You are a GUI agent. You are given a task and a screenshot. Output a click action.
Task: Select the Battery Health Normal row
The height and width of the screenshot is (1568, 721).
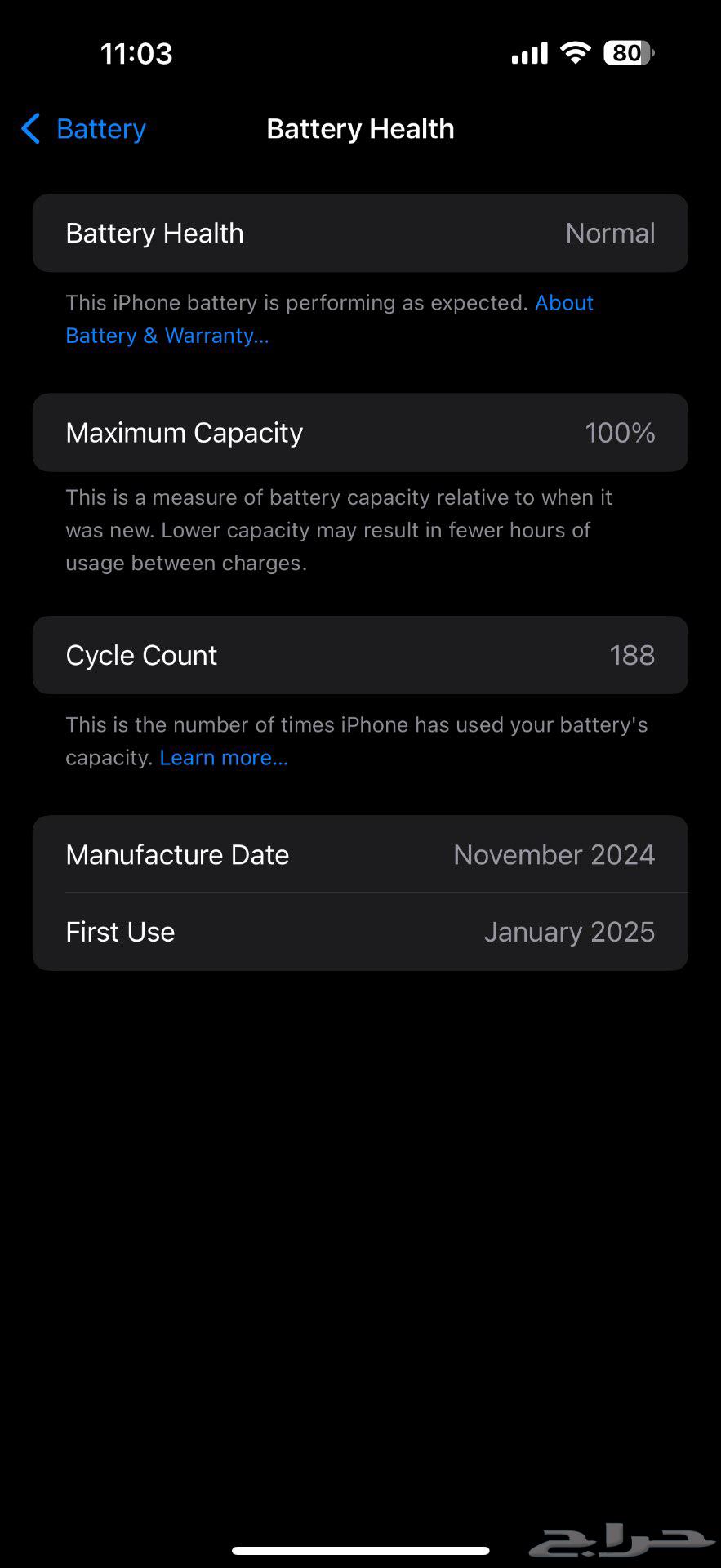point(360,233)
